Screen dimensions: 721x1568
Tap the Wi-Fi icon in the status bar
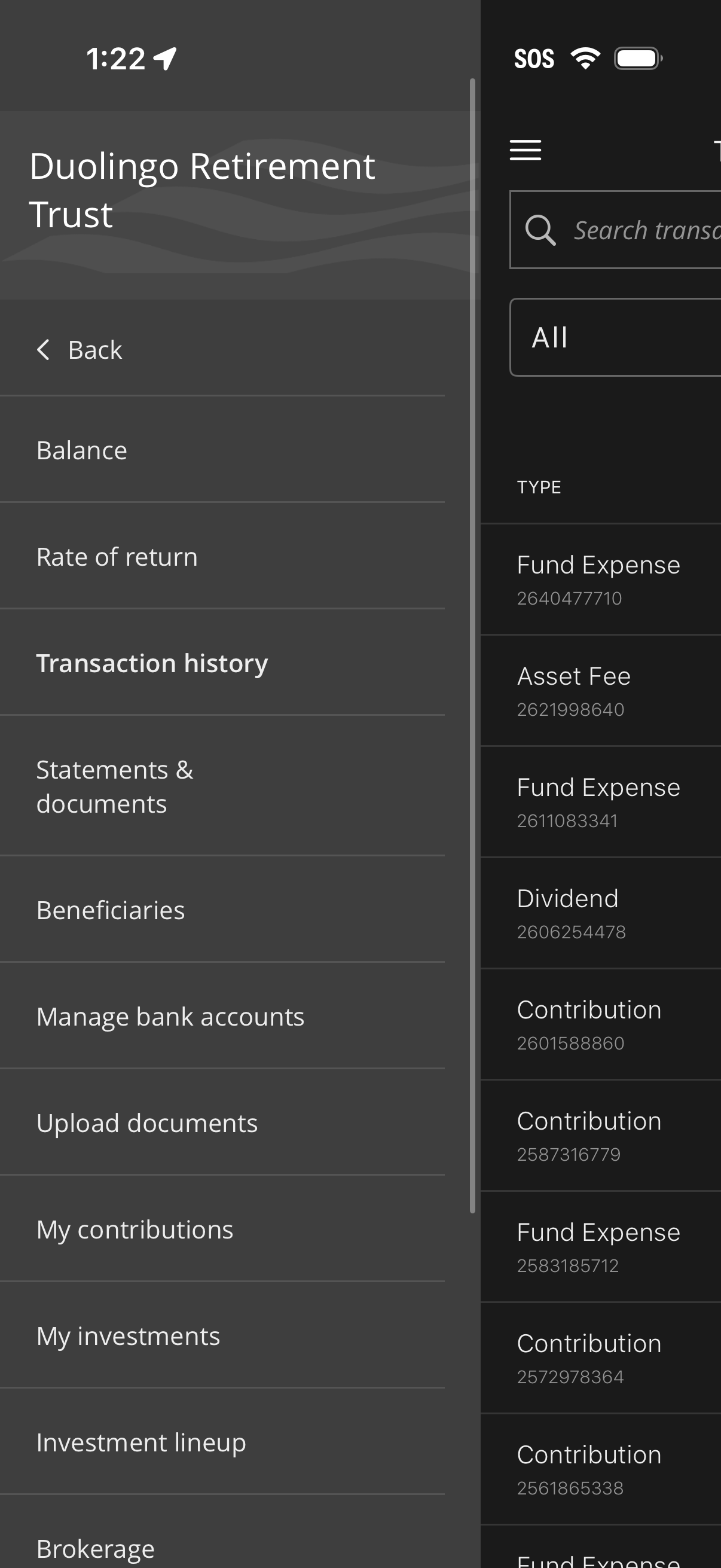583,58
